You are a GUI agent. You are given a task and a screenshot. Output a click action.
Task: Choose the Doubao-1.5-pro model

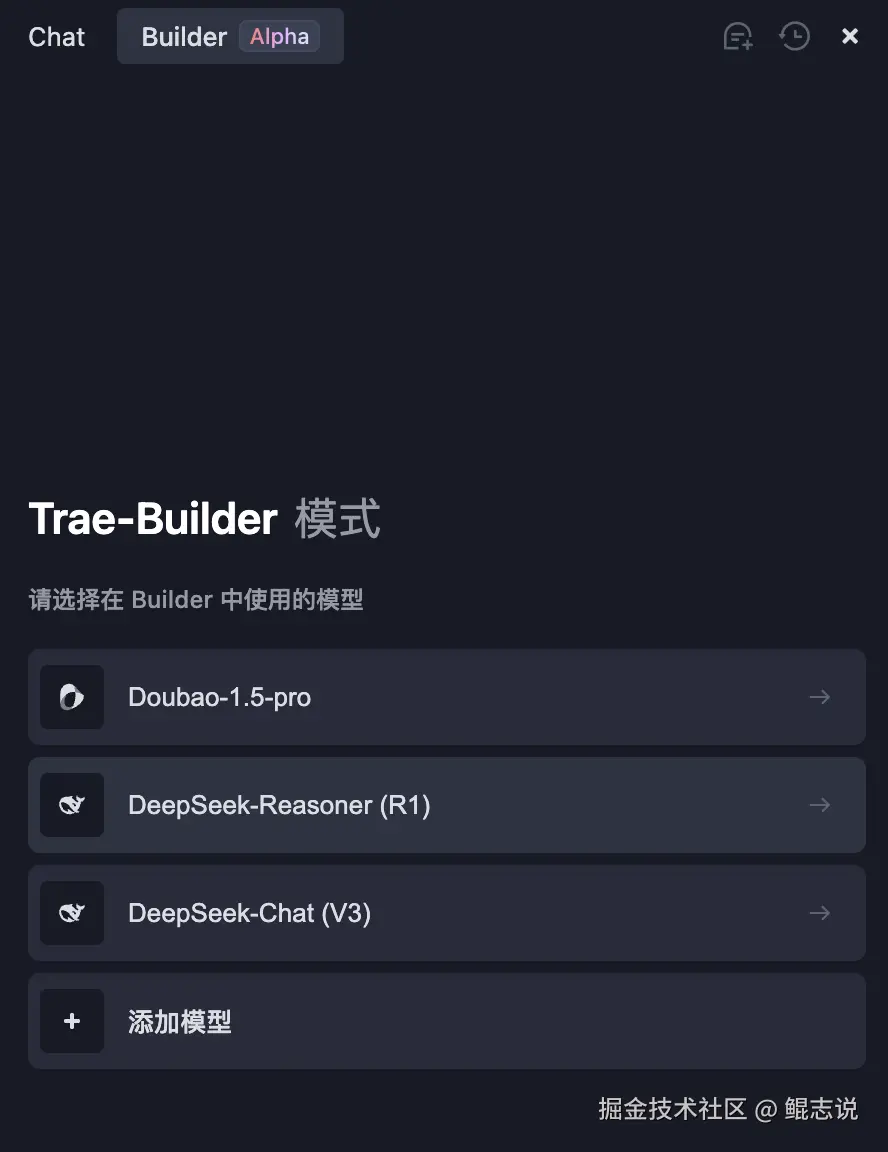tap(446, 697)
